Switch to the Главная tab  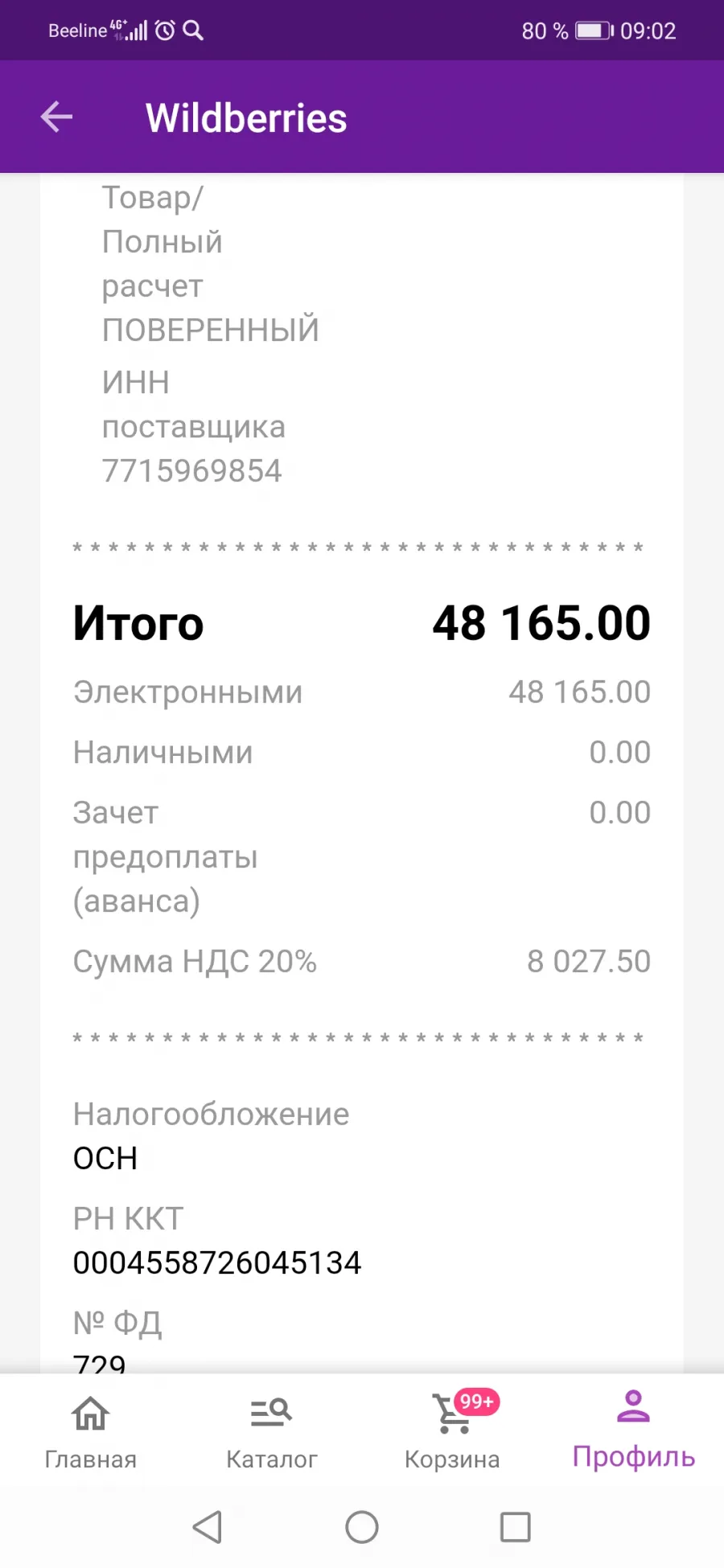(x=90, y=1432)
